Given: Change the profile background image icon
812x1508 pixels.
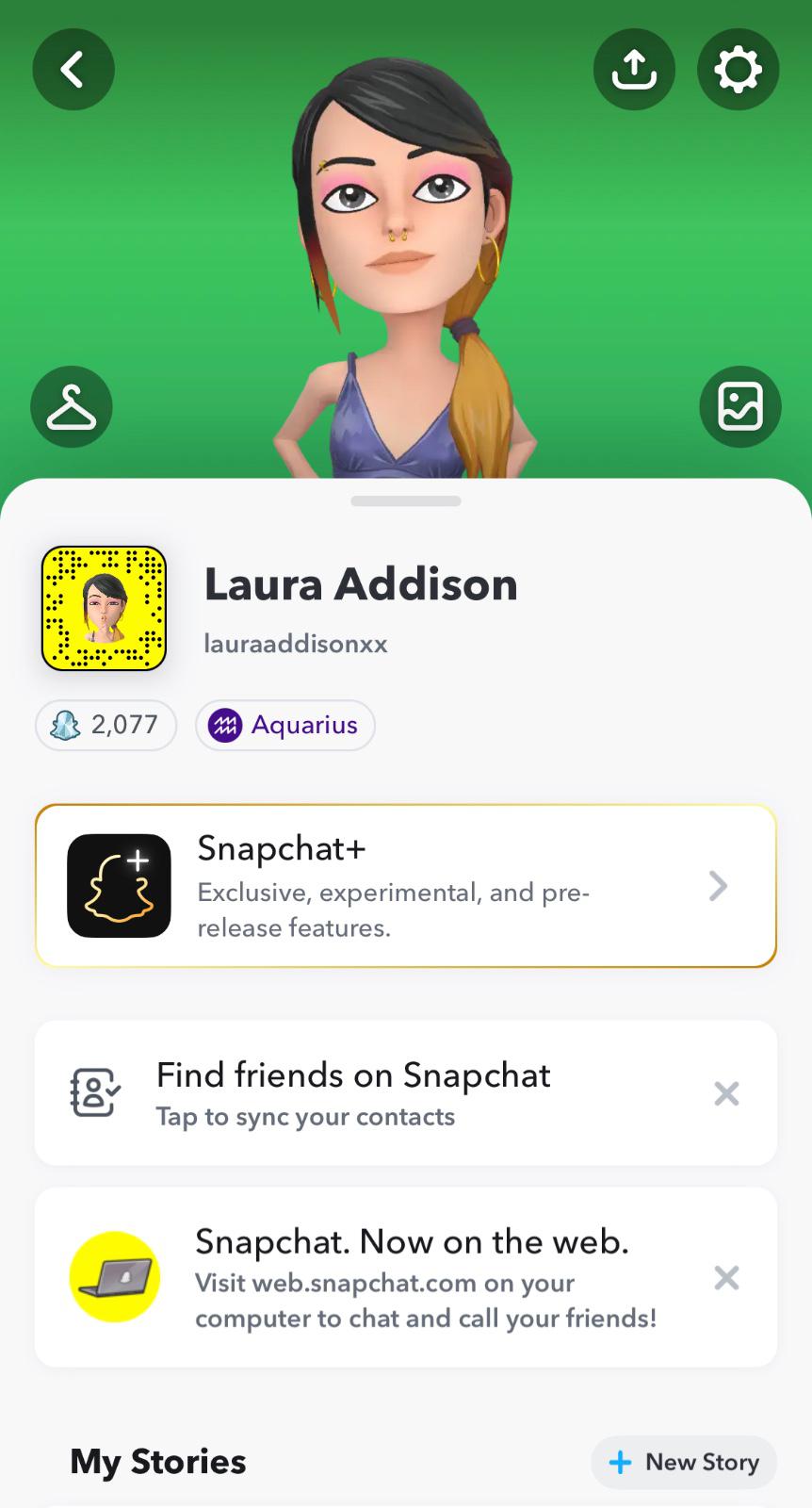Looking at the screenshot, I should [x=739, y=407].
